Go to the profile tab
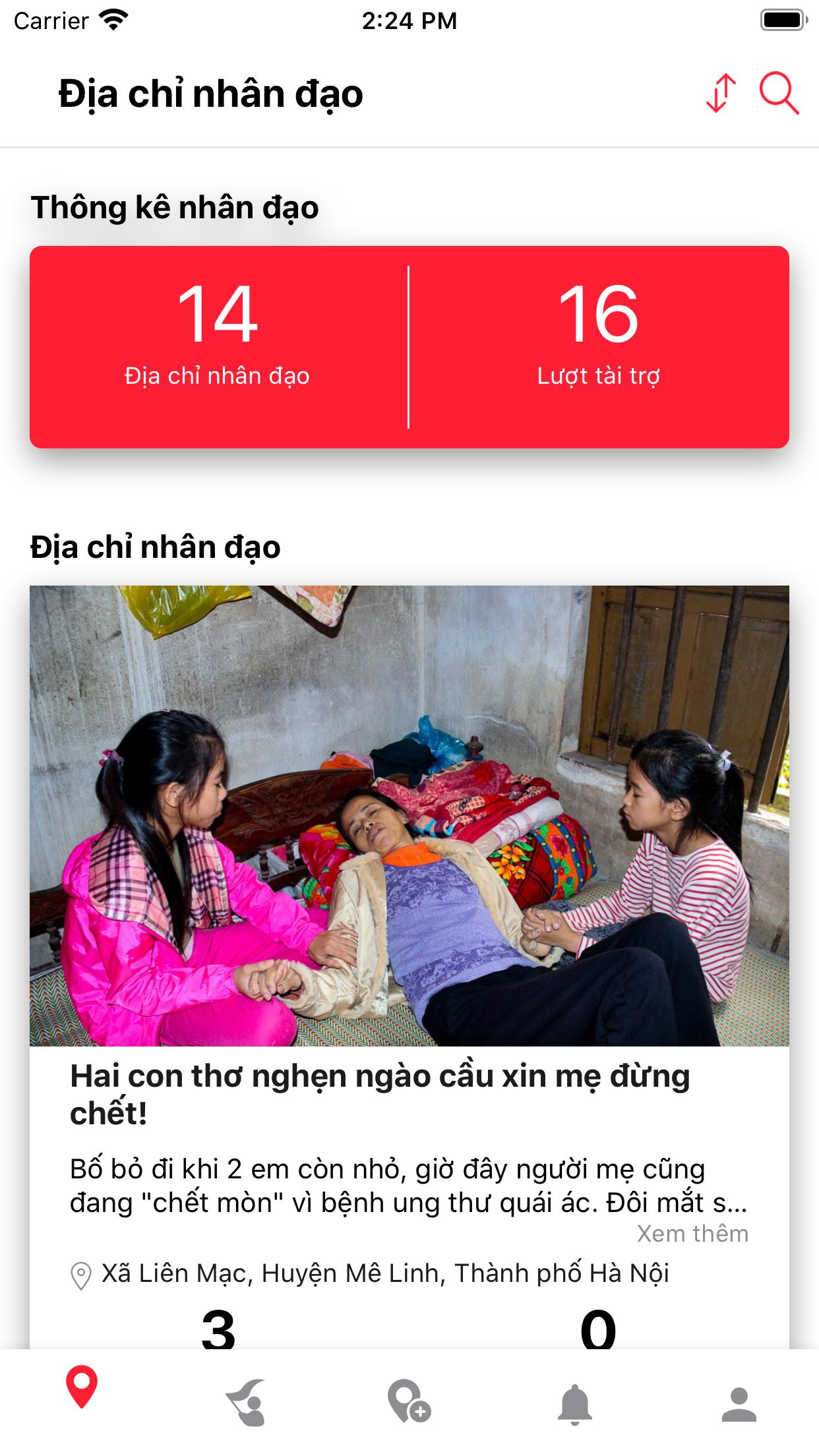 tap(739, 1402)
